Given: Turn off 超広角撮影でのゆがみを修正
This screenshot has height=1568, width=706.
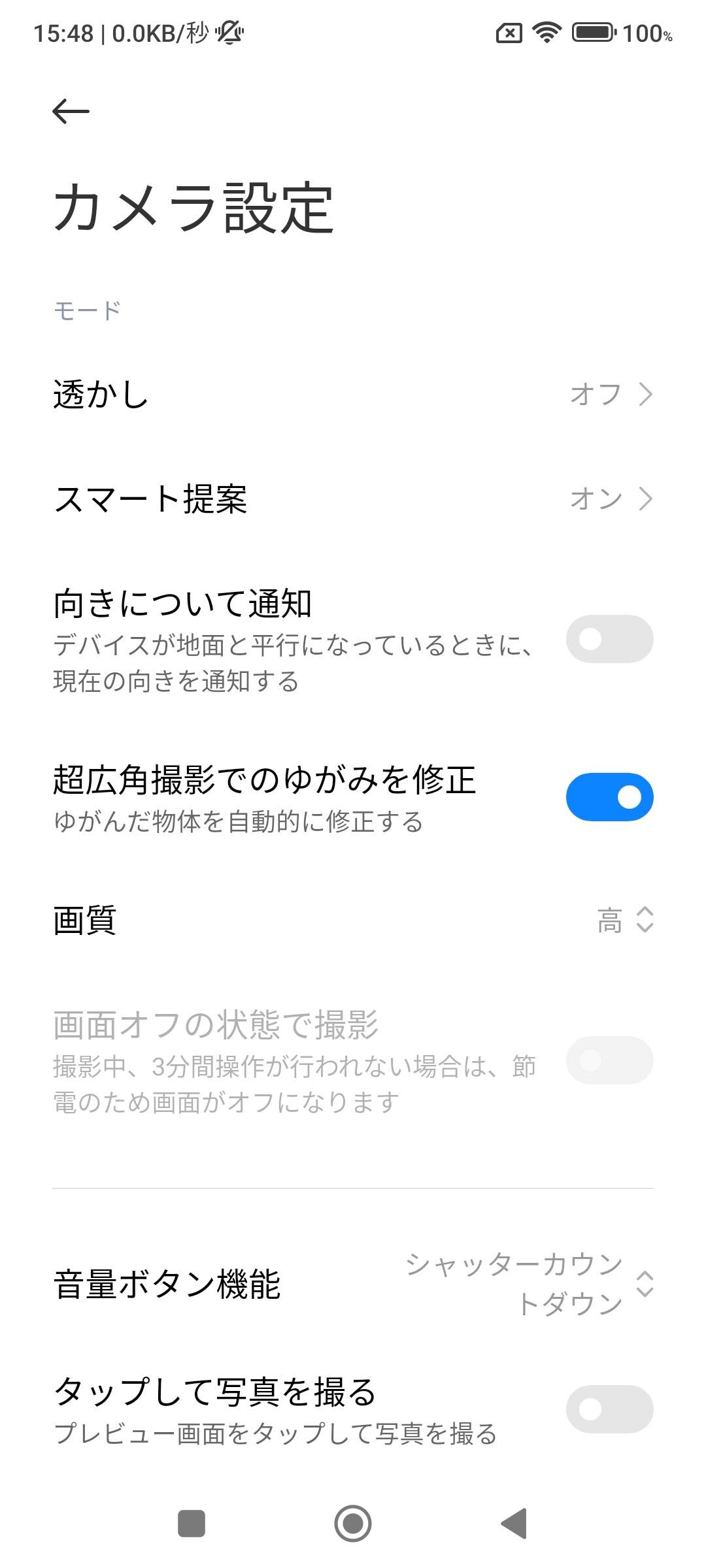Looking at the screenshot, I should [609, 797].
